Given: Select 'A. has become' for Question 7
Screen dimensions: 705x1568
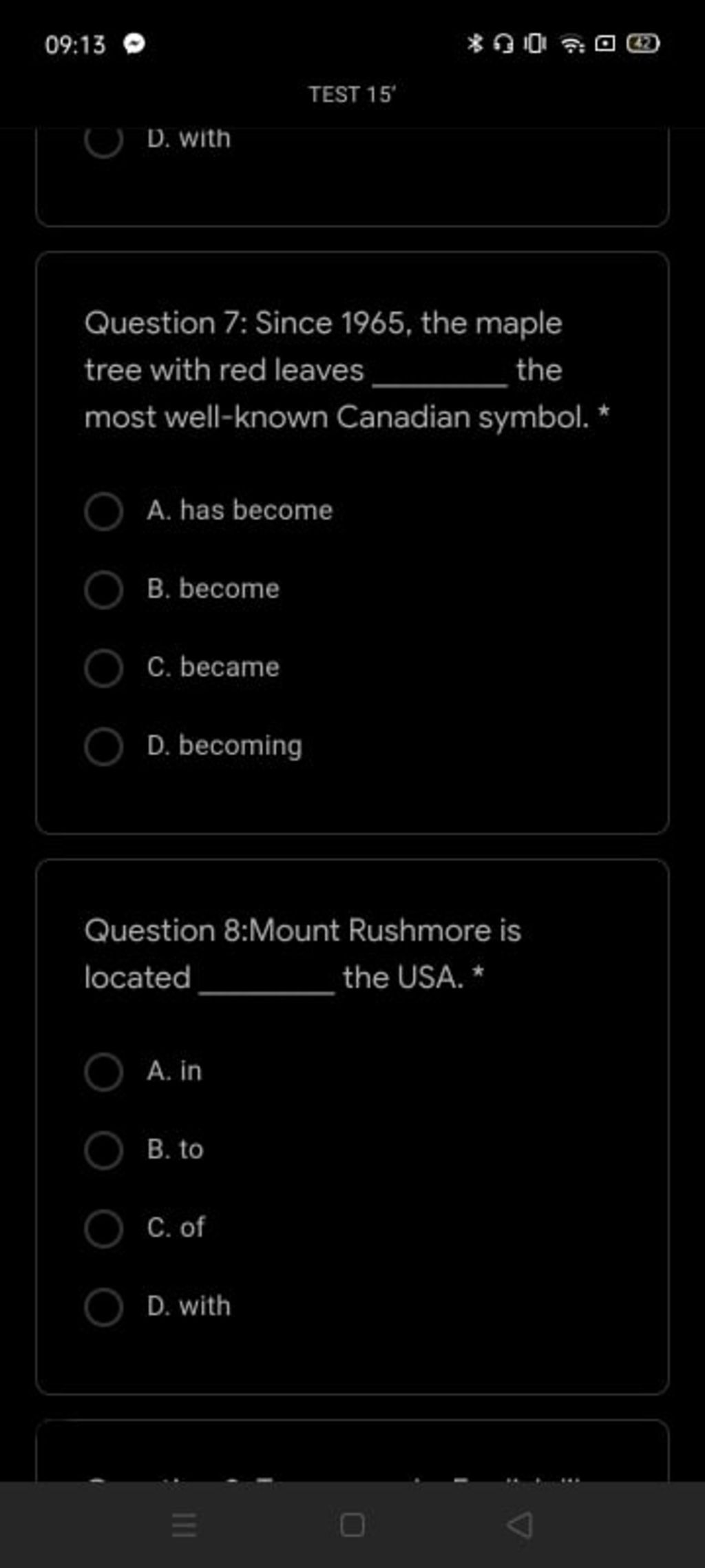Looking at the screenshot, I should click(104, 511).
